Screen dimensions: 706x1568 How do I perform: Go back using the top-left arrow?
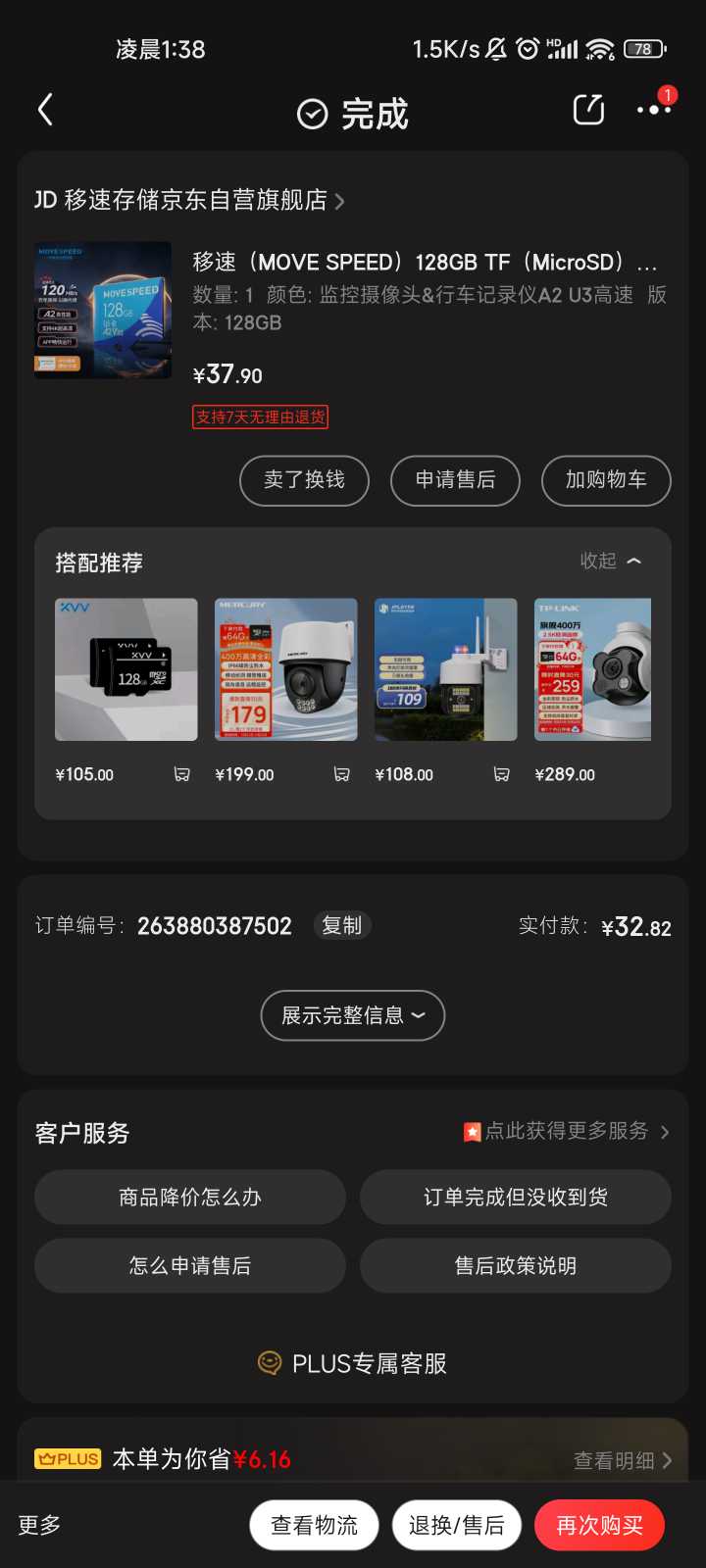click(x=45, y=110)
